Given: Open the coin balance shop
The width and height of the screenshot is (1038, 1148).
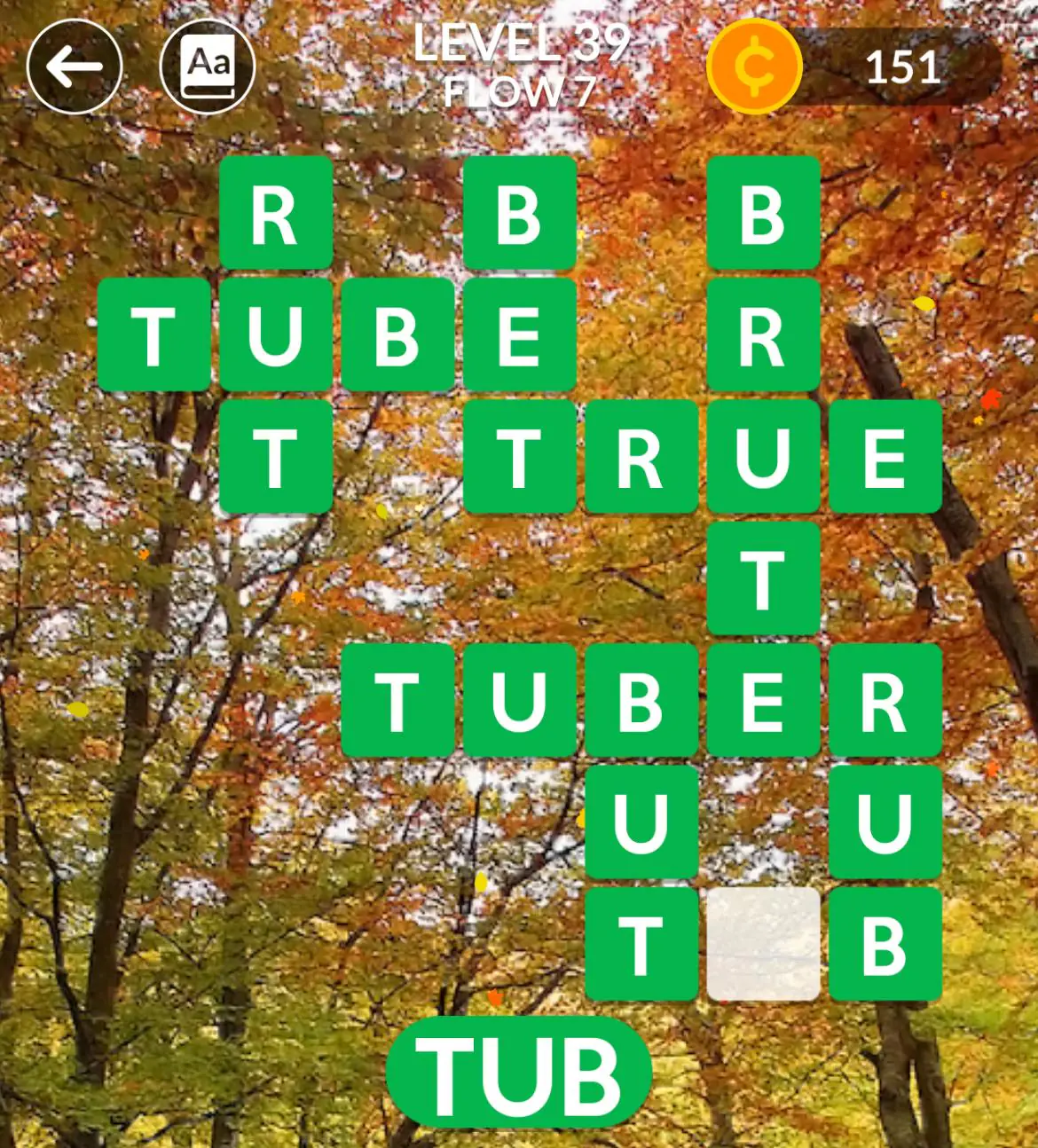Looking at the screenshot, I should point(856,67).
